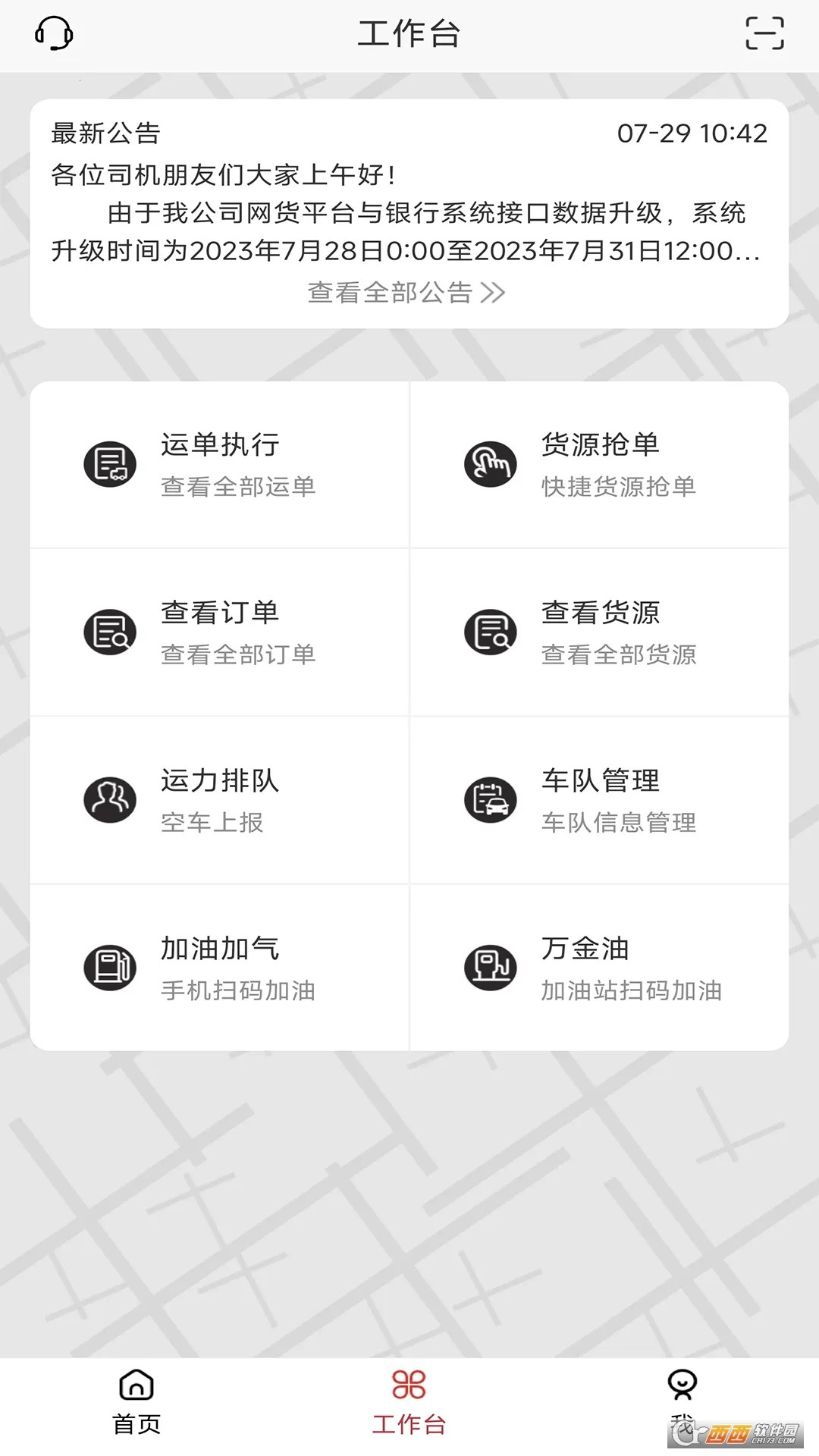Tap 查看全部公告 to view all announcements
This screenshot has width=819, height=1456.
click(x=406, y=293)
